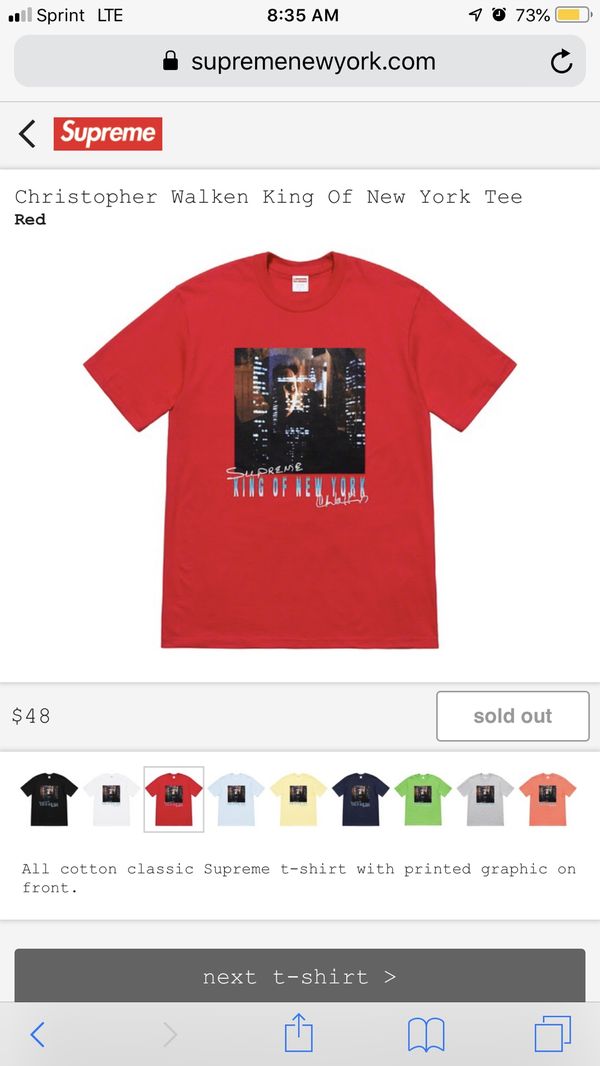
Task: Enlarge the red tee product image
Action: [x=300, y=450]
